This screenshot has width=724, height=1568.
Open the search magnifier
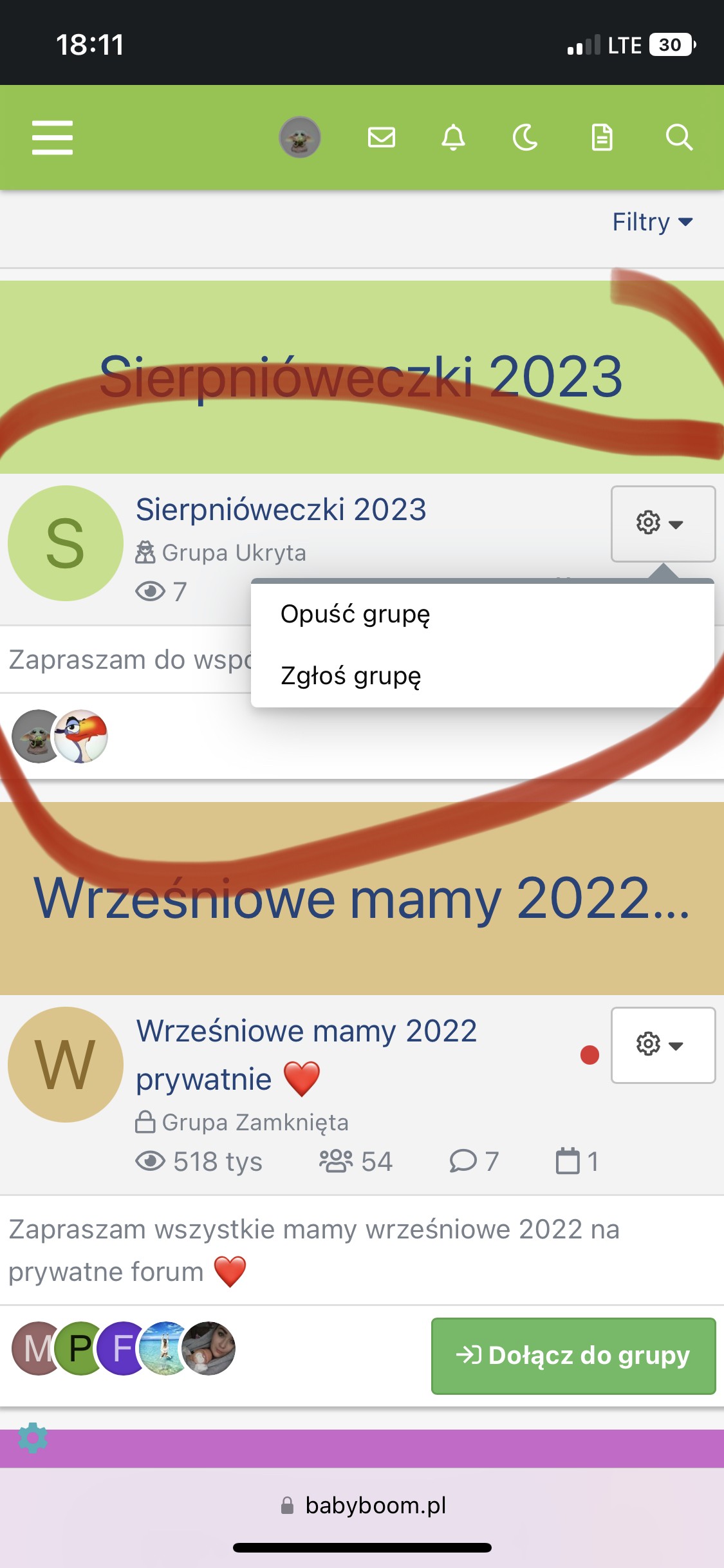(x=678, y=137)
